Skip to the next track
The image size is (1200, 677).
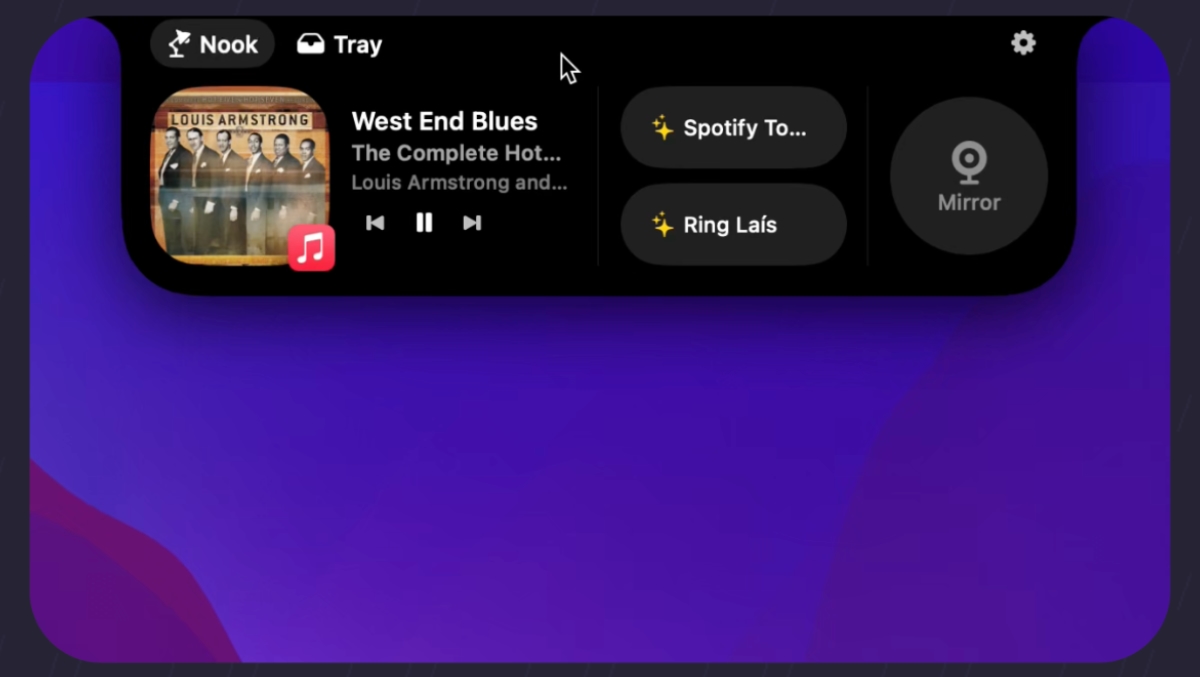tap(472, 223)
